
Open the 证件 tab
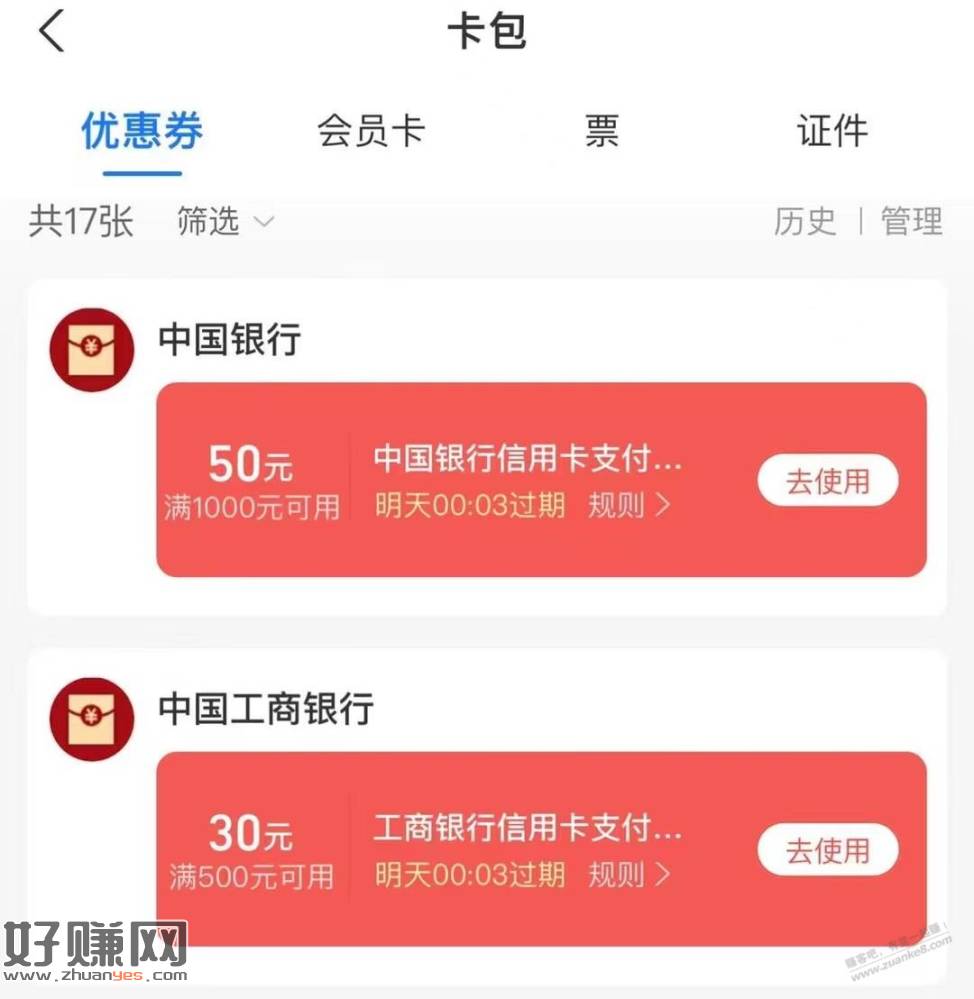click(x=831, y=132)
